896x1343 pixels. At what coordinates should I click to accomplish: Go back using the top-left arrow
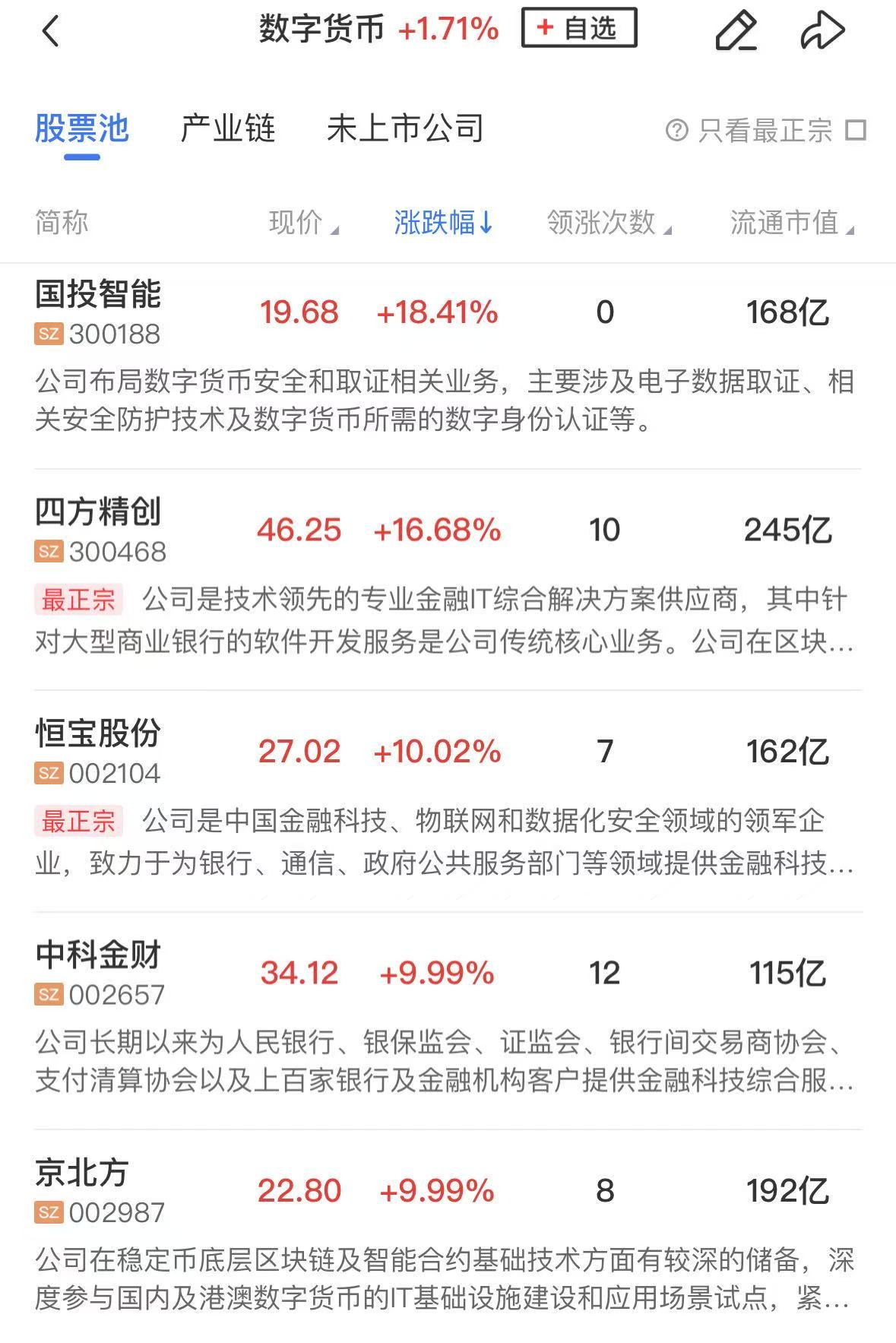click(51, 32)
